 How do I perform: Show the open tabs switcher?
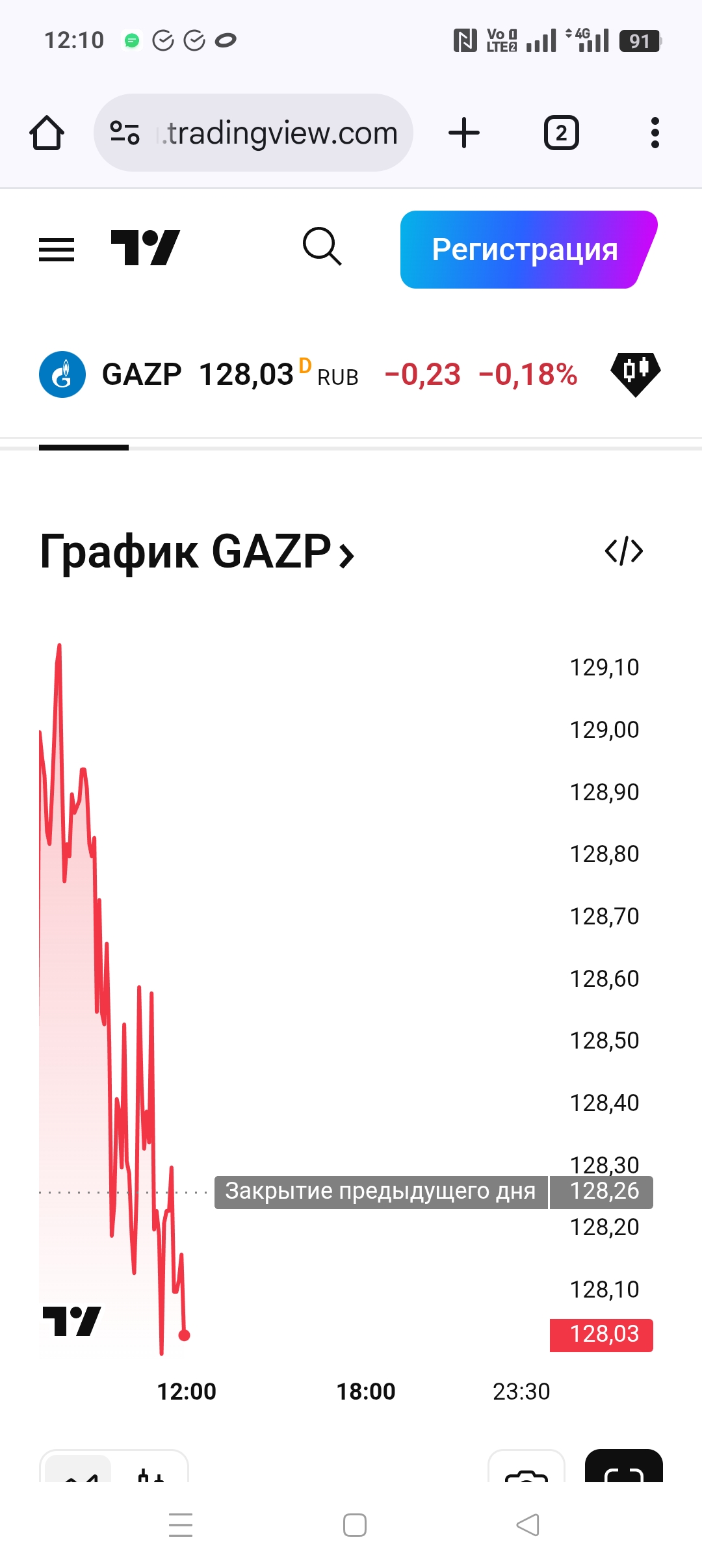[x=561, y=133]
